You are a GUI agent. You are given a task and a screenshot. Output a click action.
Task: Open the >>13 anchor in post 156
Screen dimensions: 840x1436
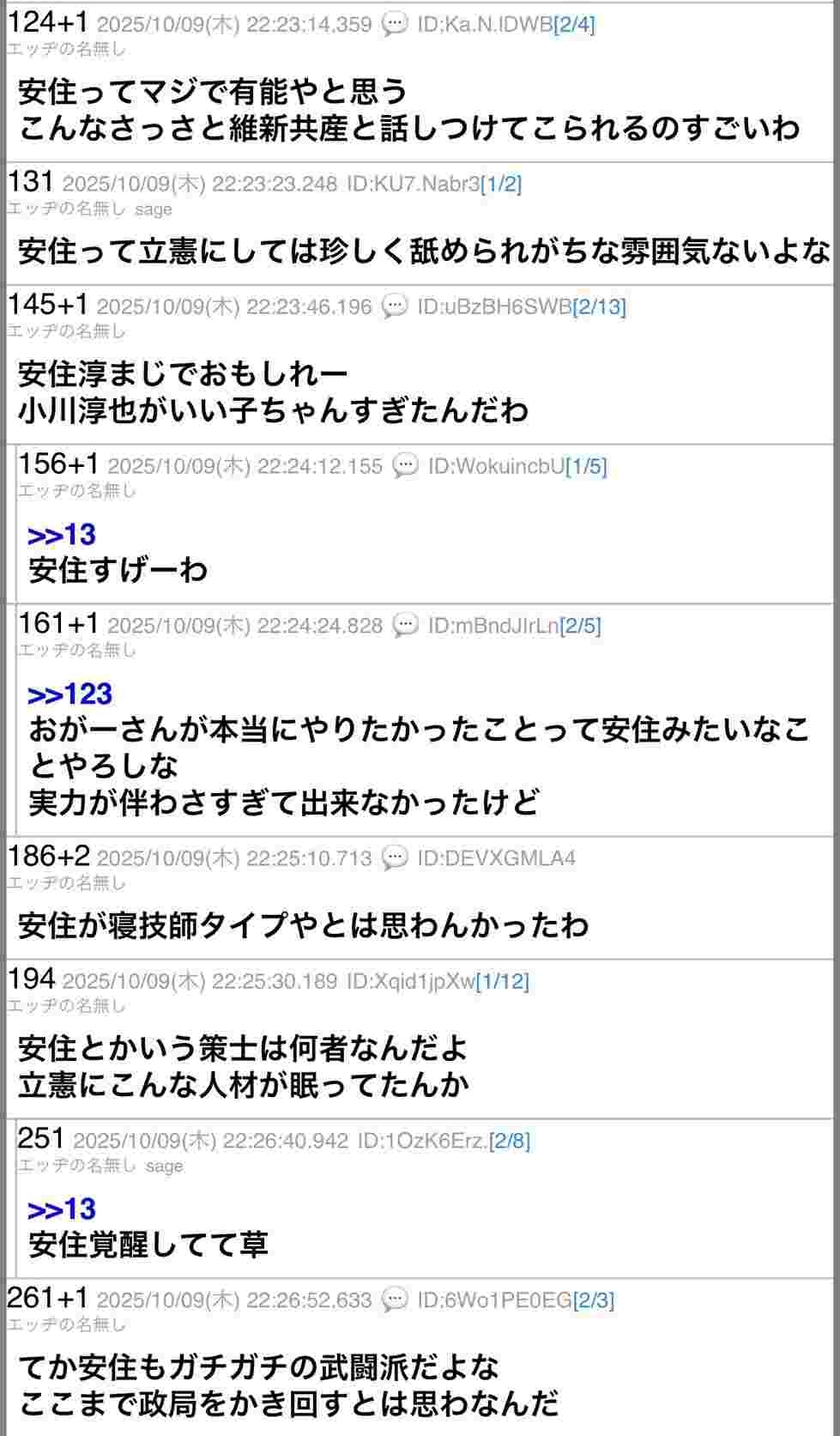pos(62,535)
